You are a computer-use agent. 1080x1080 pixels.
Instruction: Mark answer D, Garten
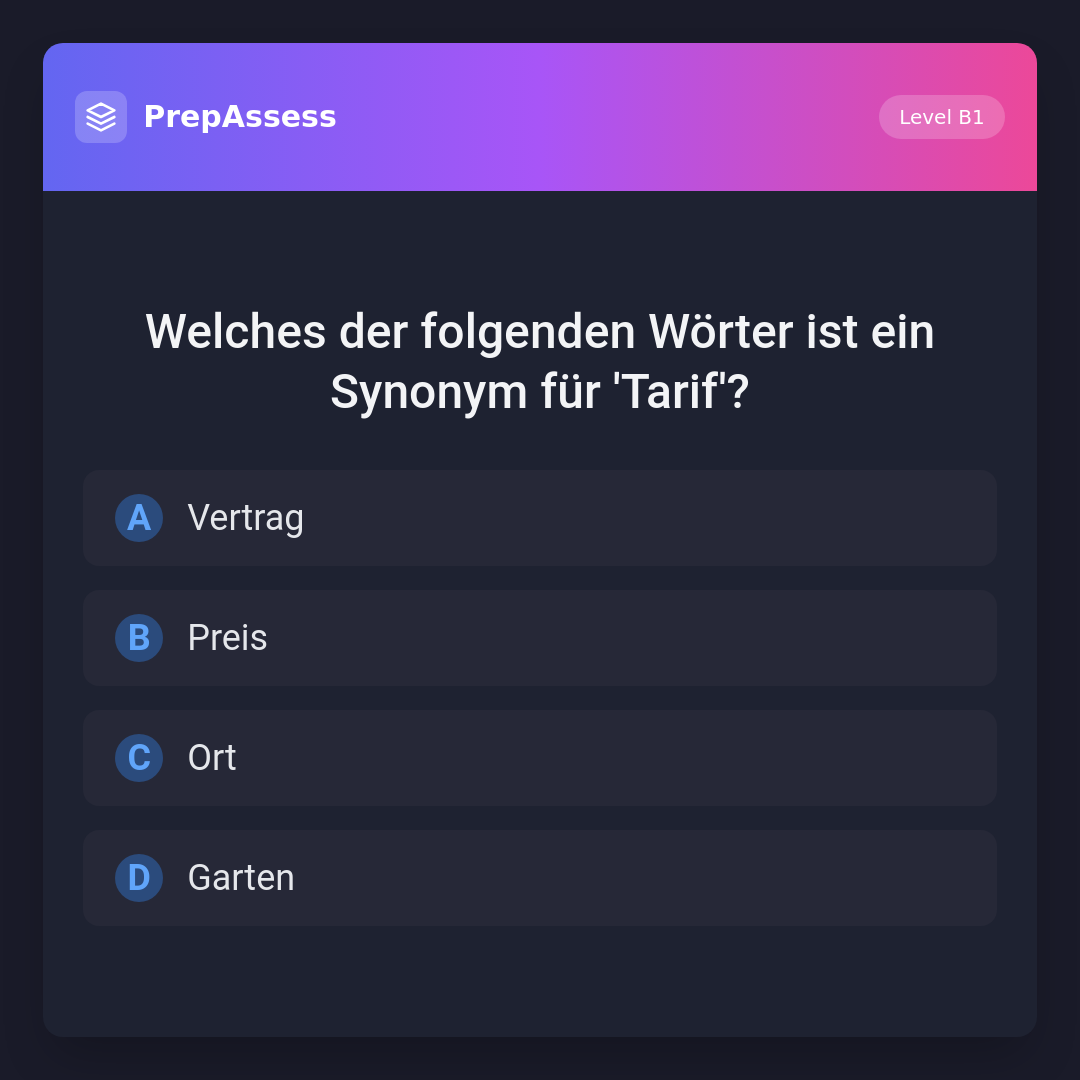[540, 878]
